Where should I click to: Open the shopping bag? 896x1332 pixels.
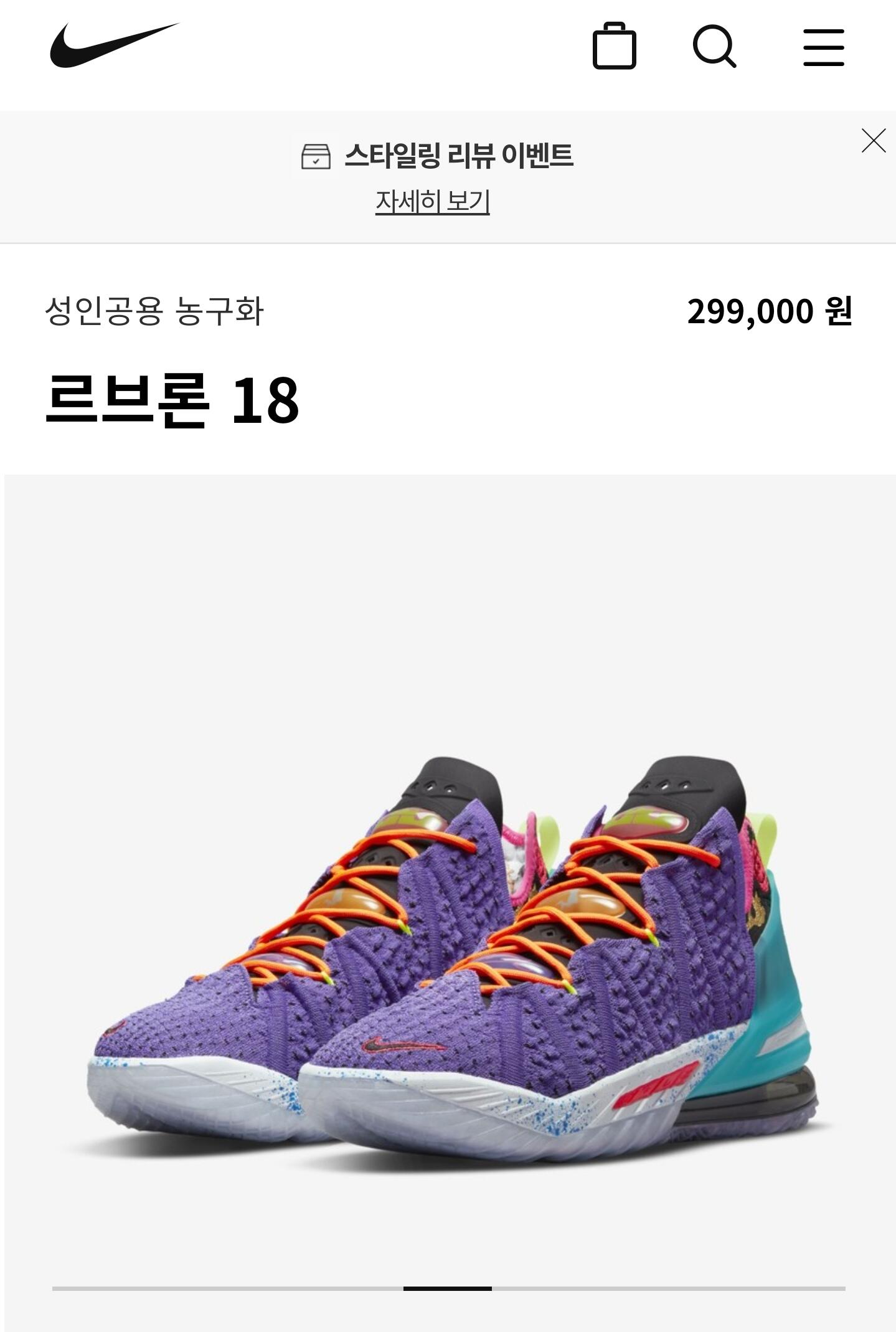point(614,45)
